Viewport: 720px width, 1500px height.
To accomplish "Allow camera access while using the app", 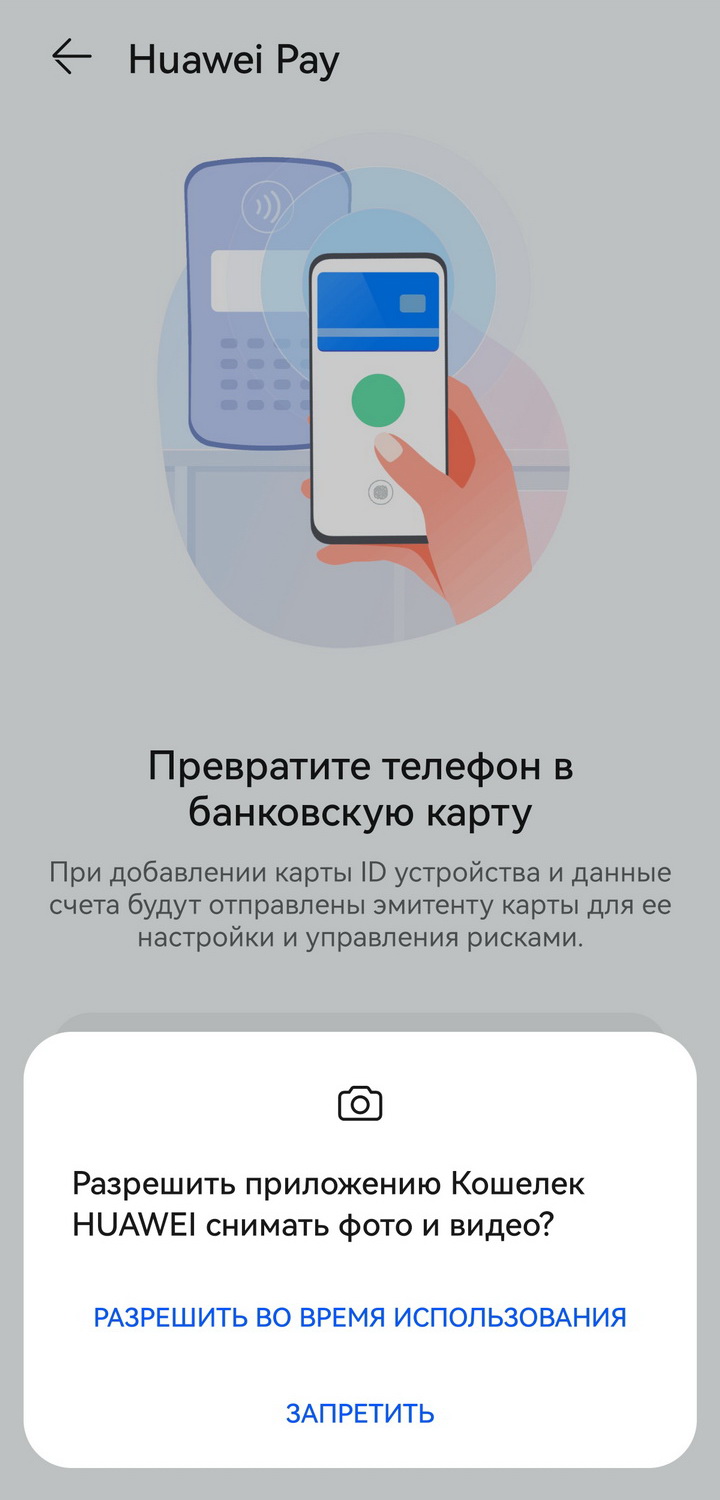I will [360, 1317].
